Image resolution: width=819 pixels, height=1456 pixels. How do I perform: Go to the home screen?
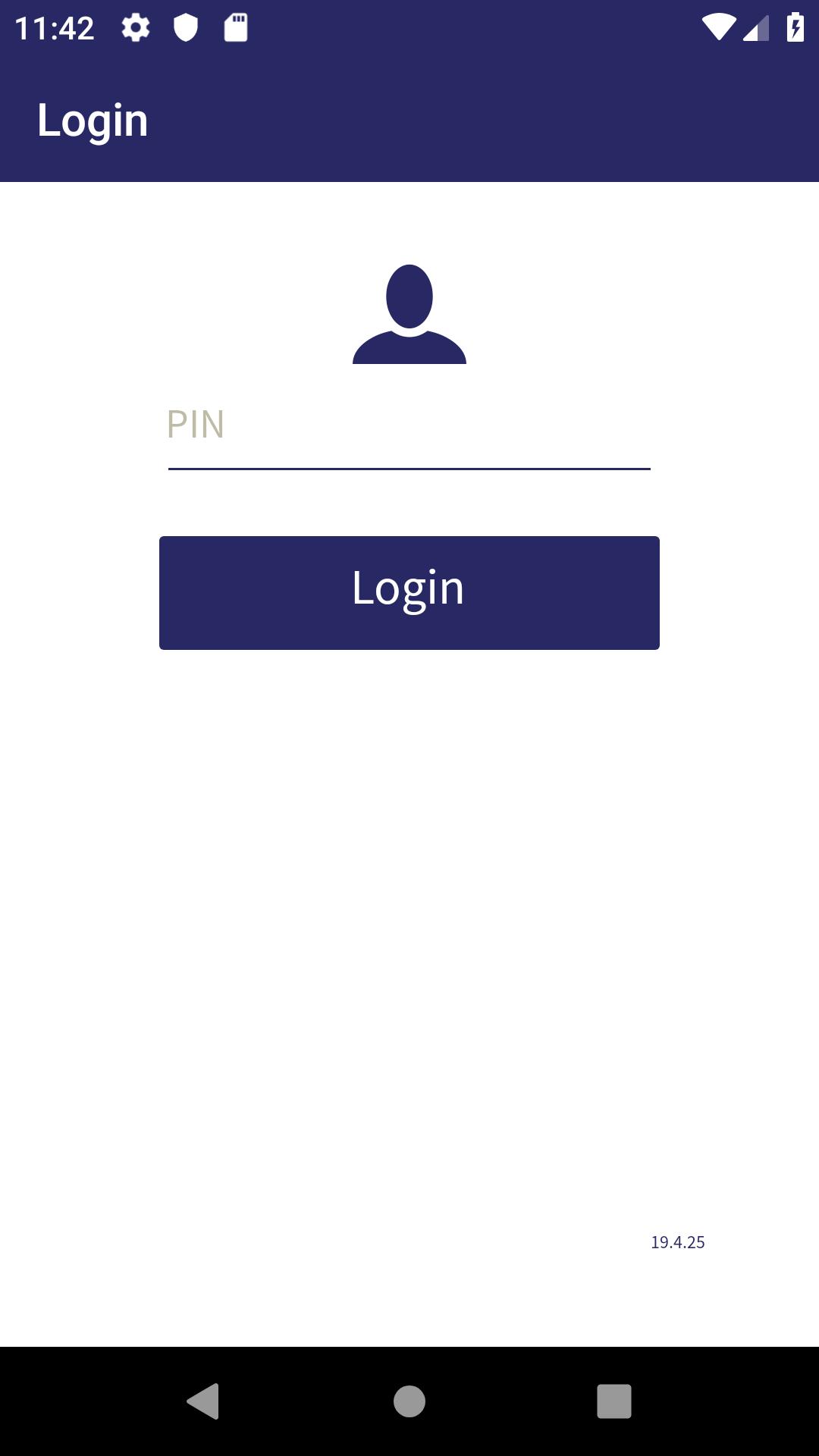409,1401
